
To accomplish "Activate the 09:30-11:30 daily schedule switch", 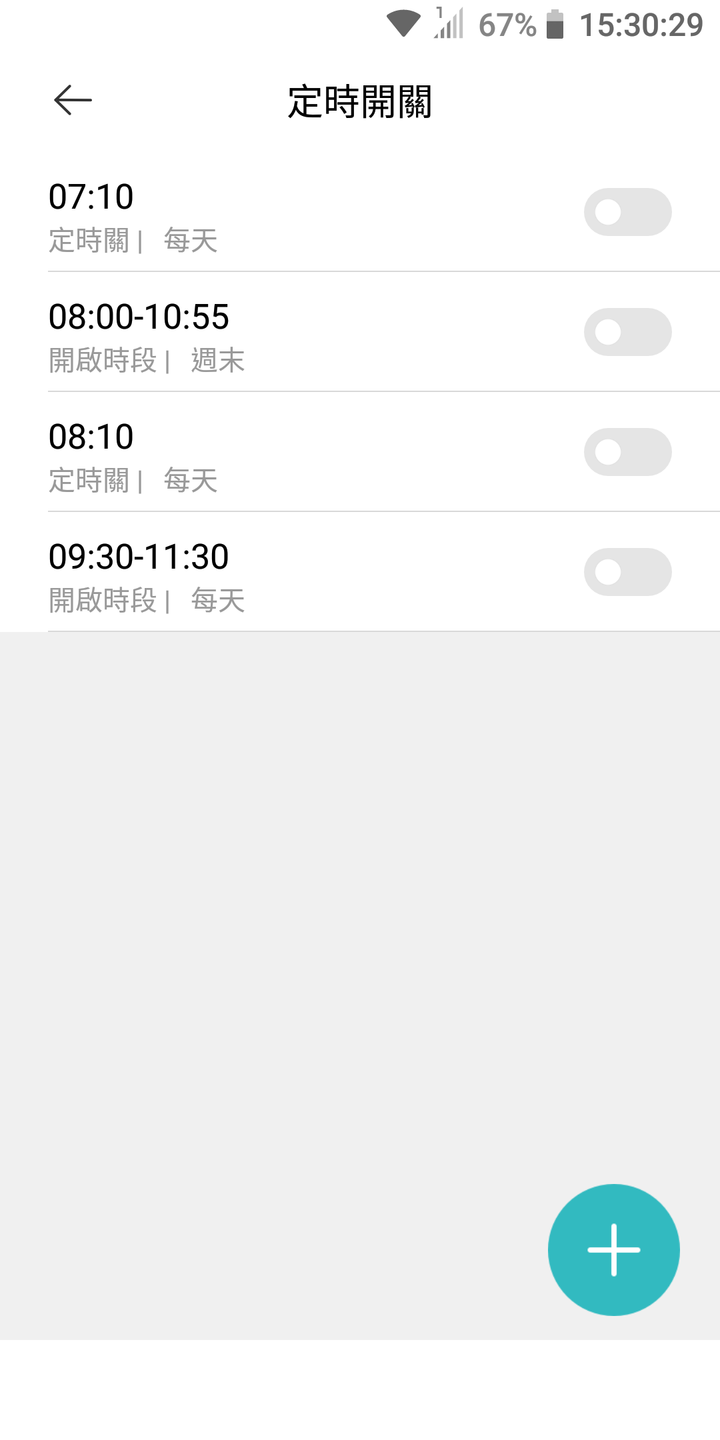I will [x=628, y=572].
